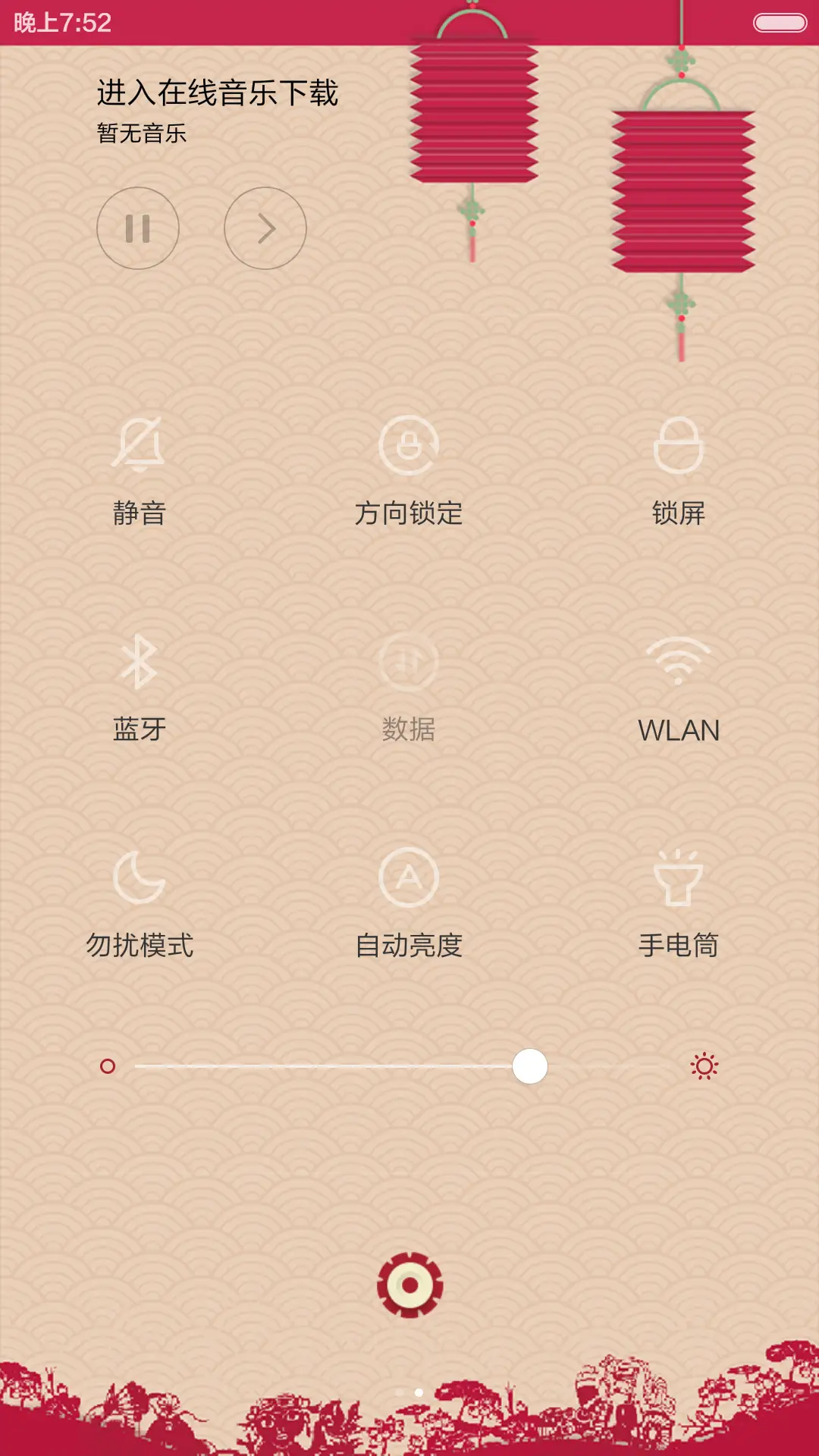This screenshot has width=819, height=1456.
Task: Skip to next track with arrow button
Action: (x=264, y=227)
